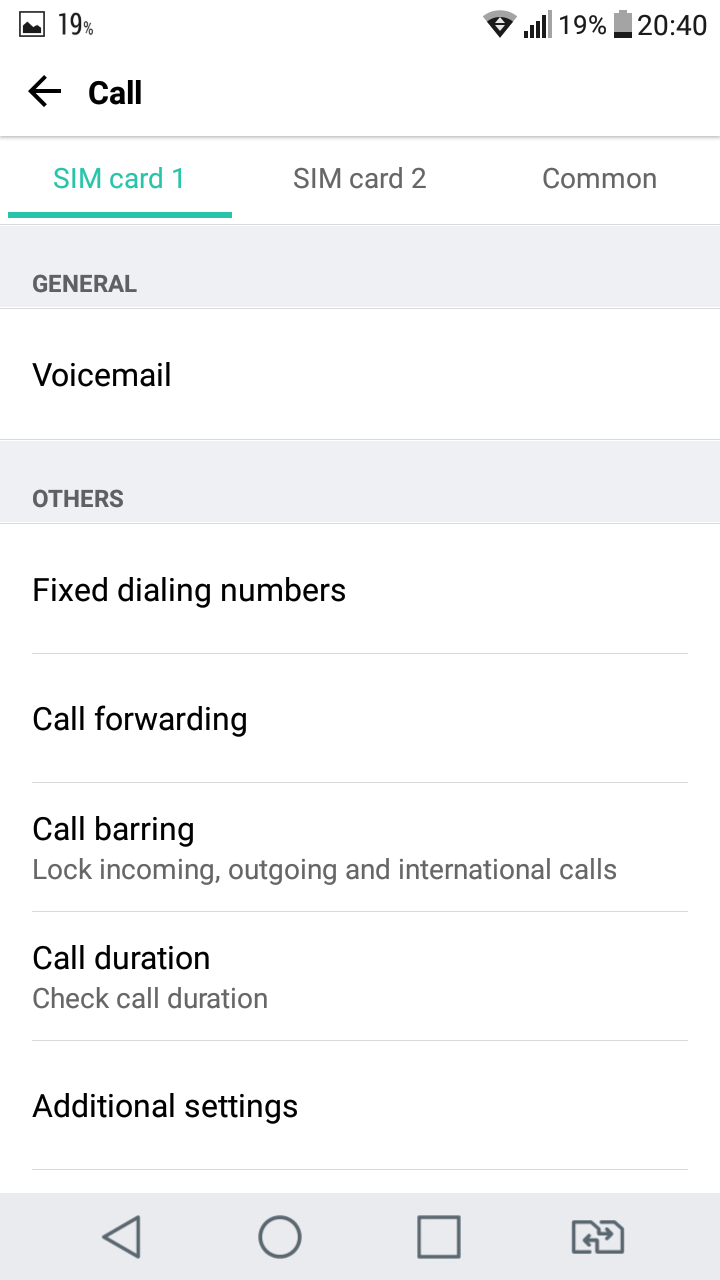Open Voicemail settings

point(360,375)
